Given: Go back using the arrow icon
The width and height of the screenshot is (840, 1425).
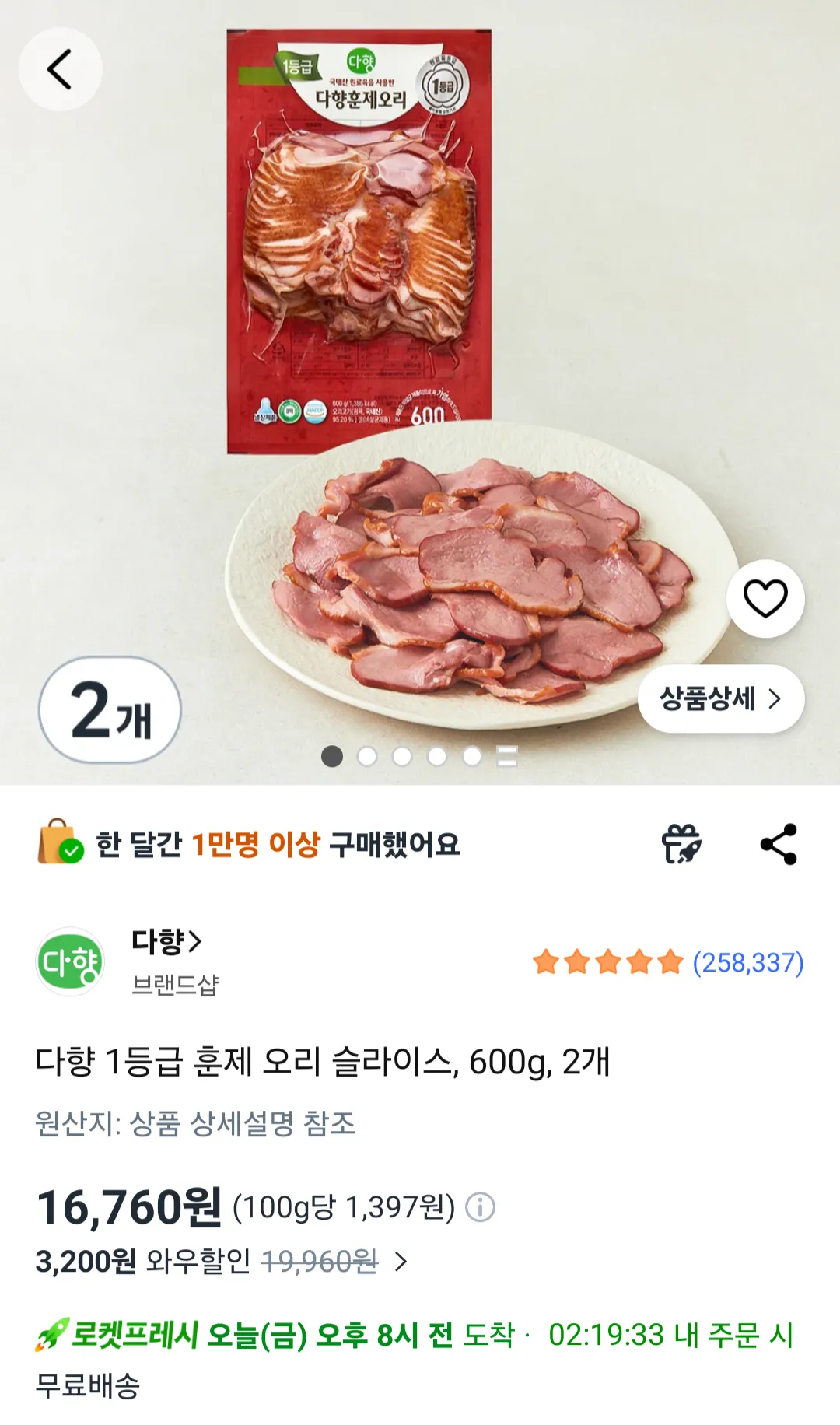Looking at the screenshot, I should coord(60,69).
